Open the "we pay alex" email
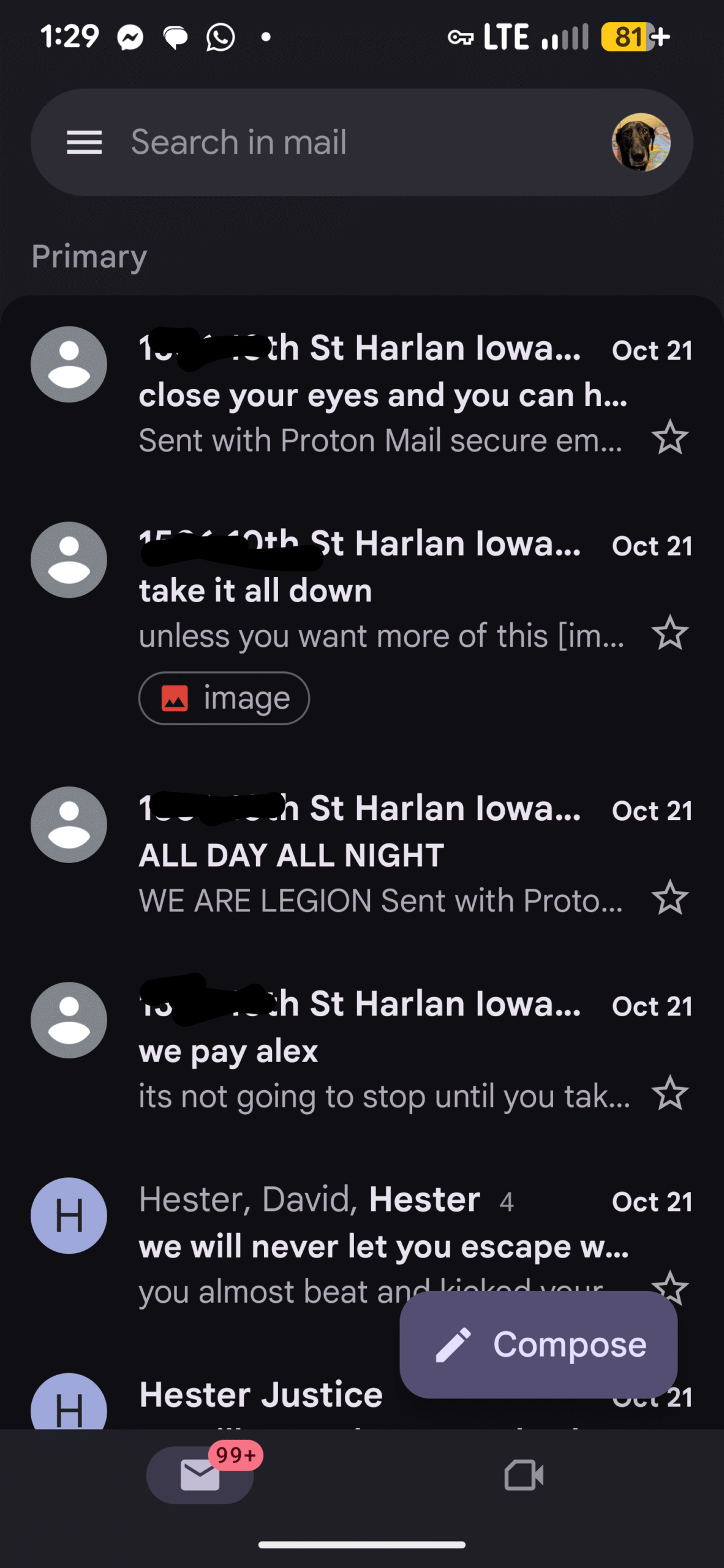Image resolution: width=724 pixels, height=1568 pixels. (x=382, y=1052)
